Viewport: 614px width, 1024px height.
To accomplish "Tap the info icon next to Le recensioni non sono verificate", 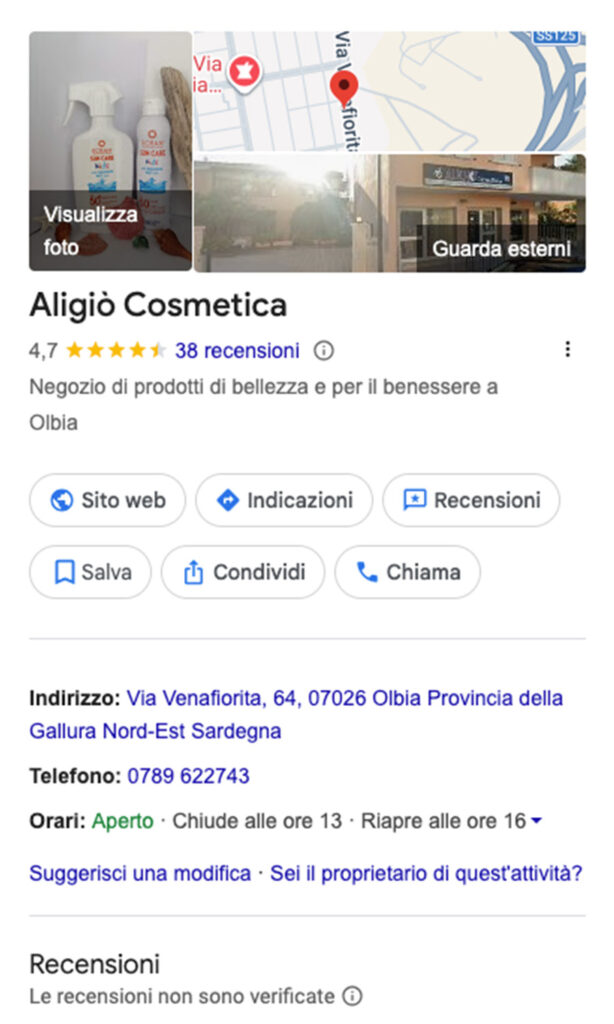I will tap(351, 996).
